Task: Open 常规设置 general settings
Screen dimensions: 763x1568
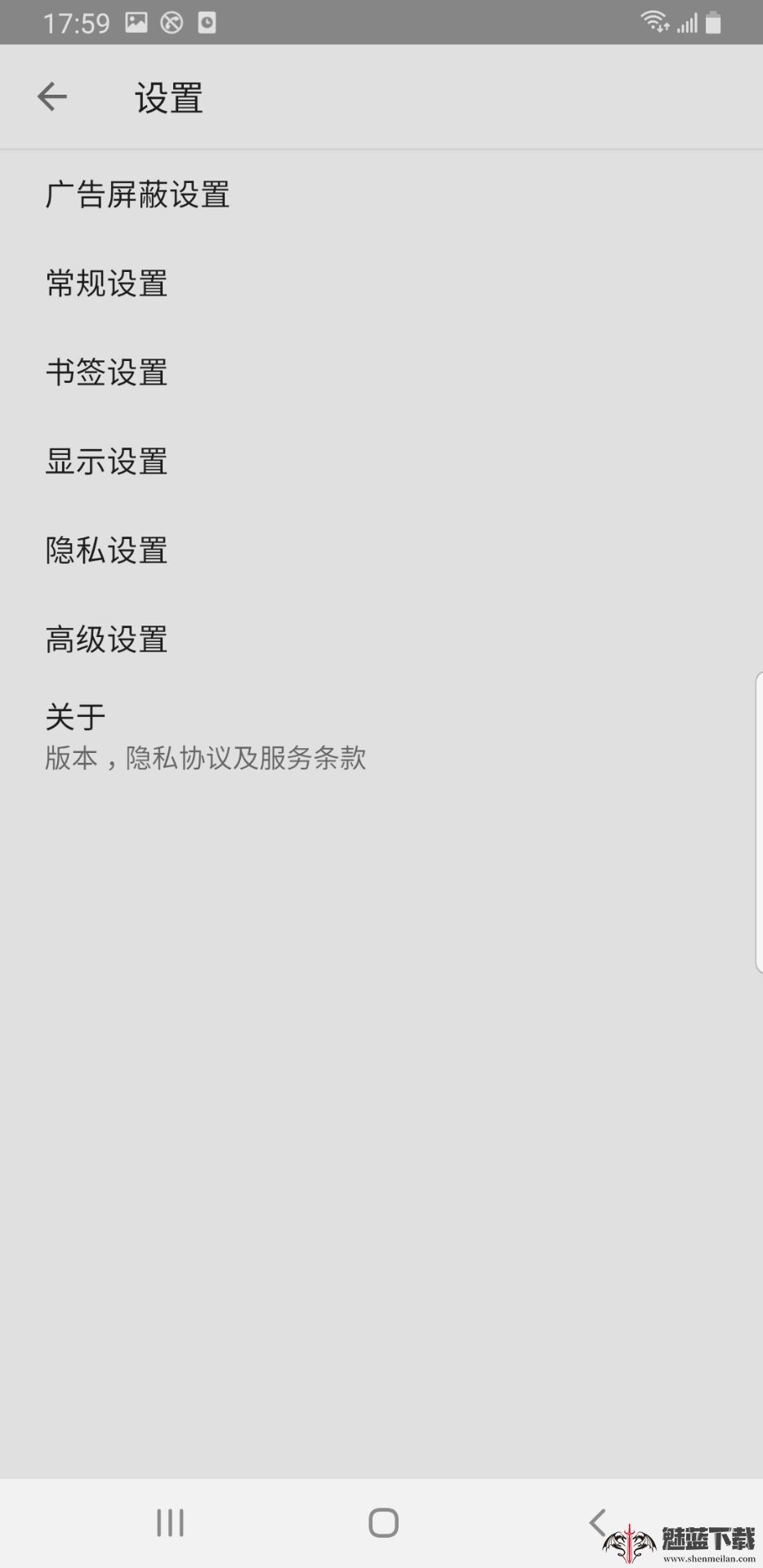Action: (x=106, y=283)
